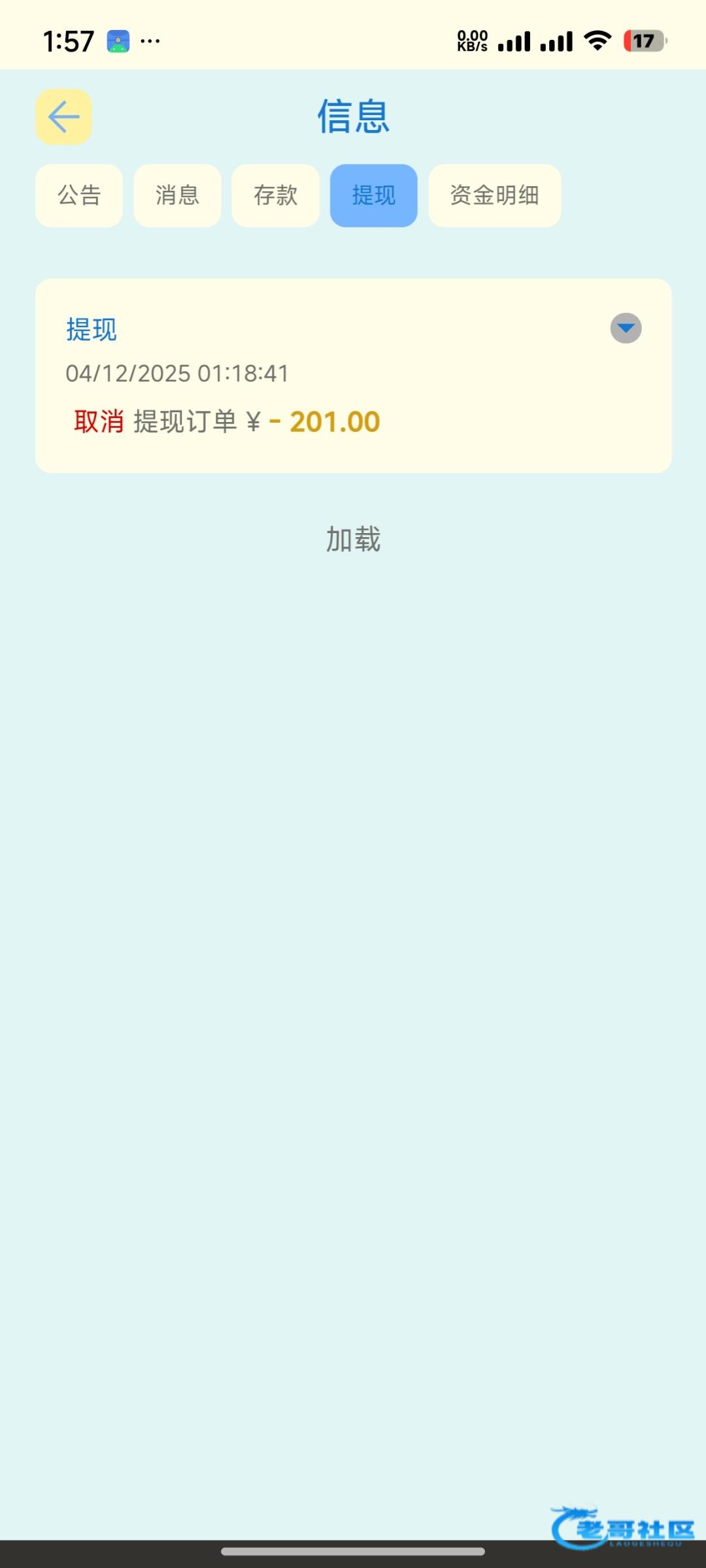Open the 消息 tab
The image size is (706, 1568).
point(177,195)
